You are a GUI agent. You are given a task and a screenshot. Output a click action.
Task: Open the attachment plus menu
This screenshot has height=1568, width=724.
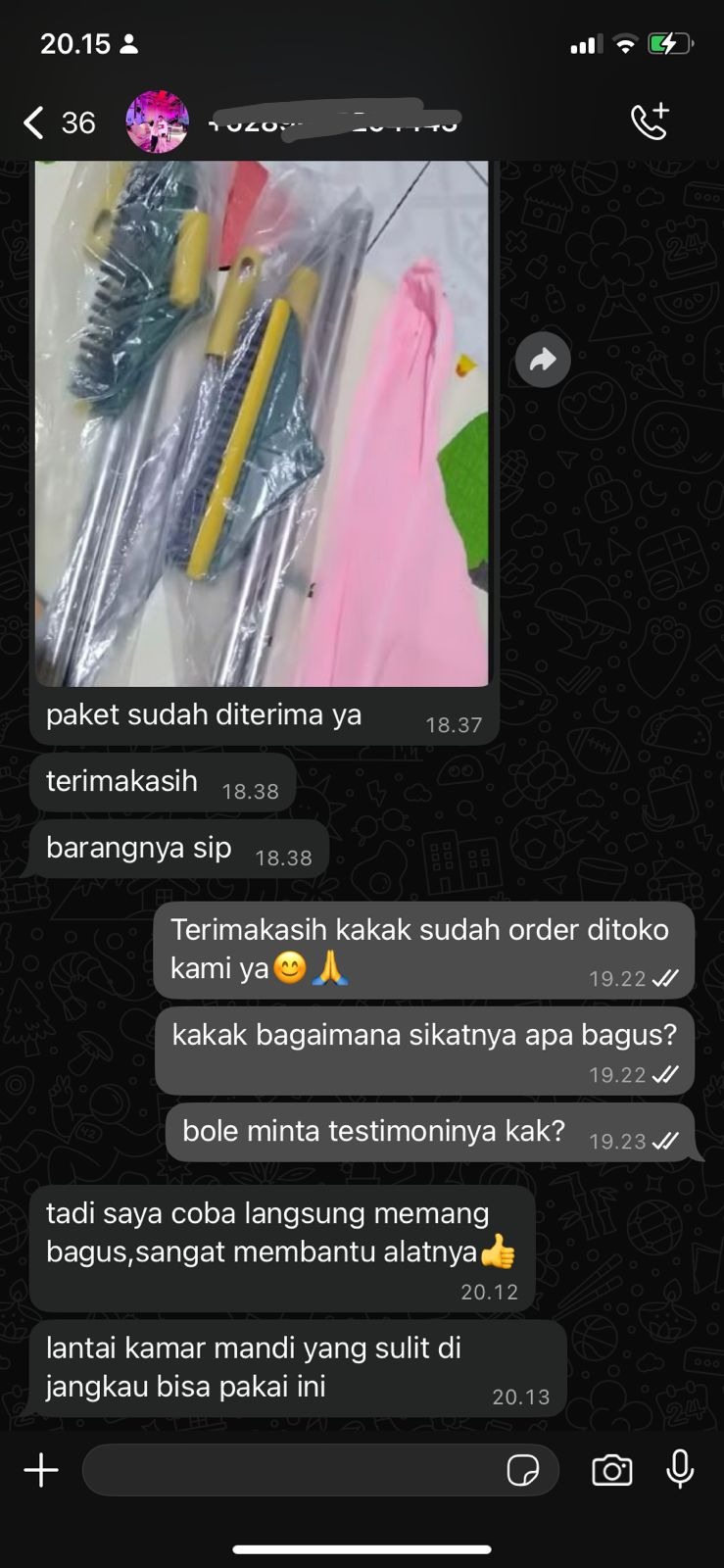[x=41, y=1470]
